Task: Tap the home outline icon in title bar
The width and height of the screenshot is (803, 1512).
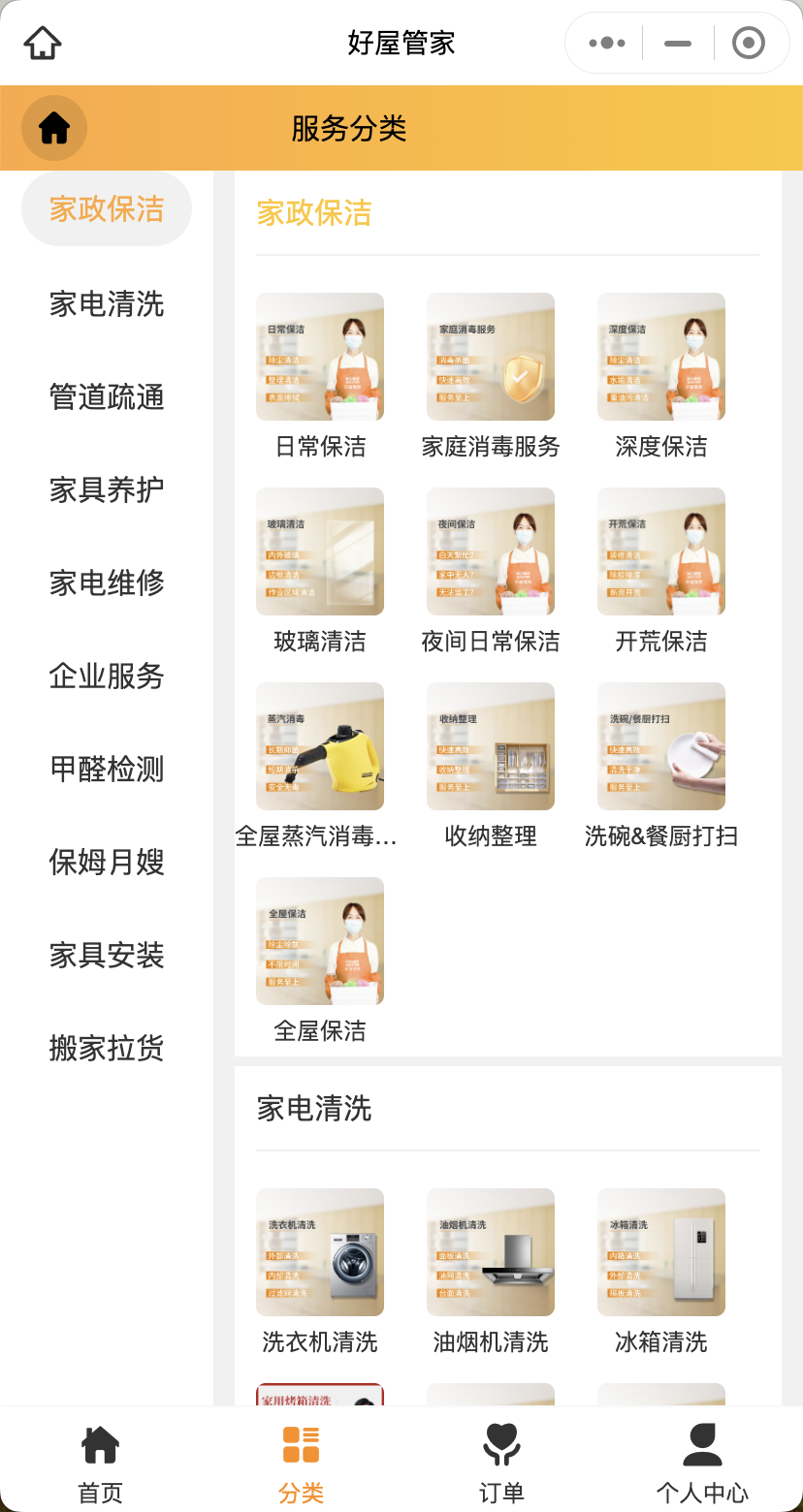Action: click(x=43, y=43)
